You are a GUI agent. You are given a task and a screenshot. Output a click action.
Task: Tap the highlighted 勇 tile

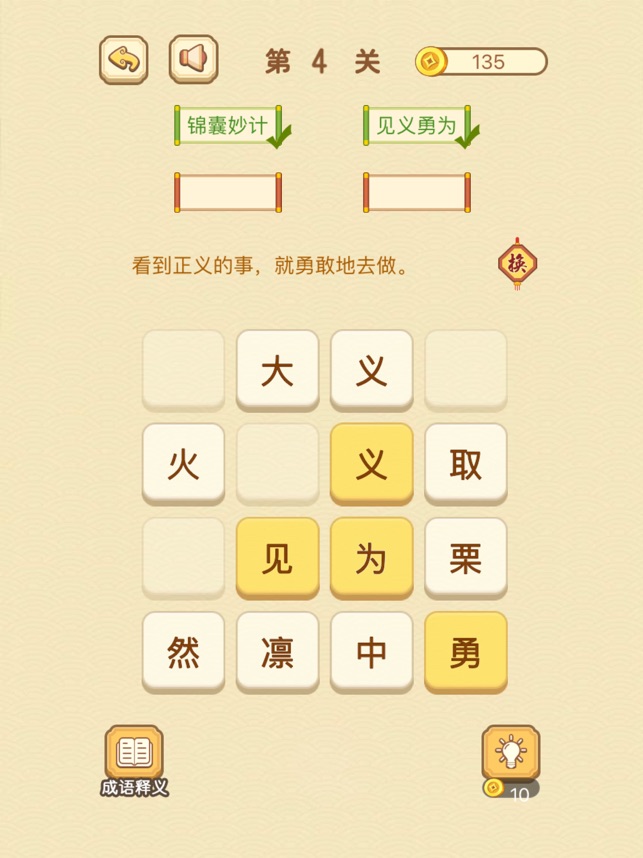tap(465, 653)
